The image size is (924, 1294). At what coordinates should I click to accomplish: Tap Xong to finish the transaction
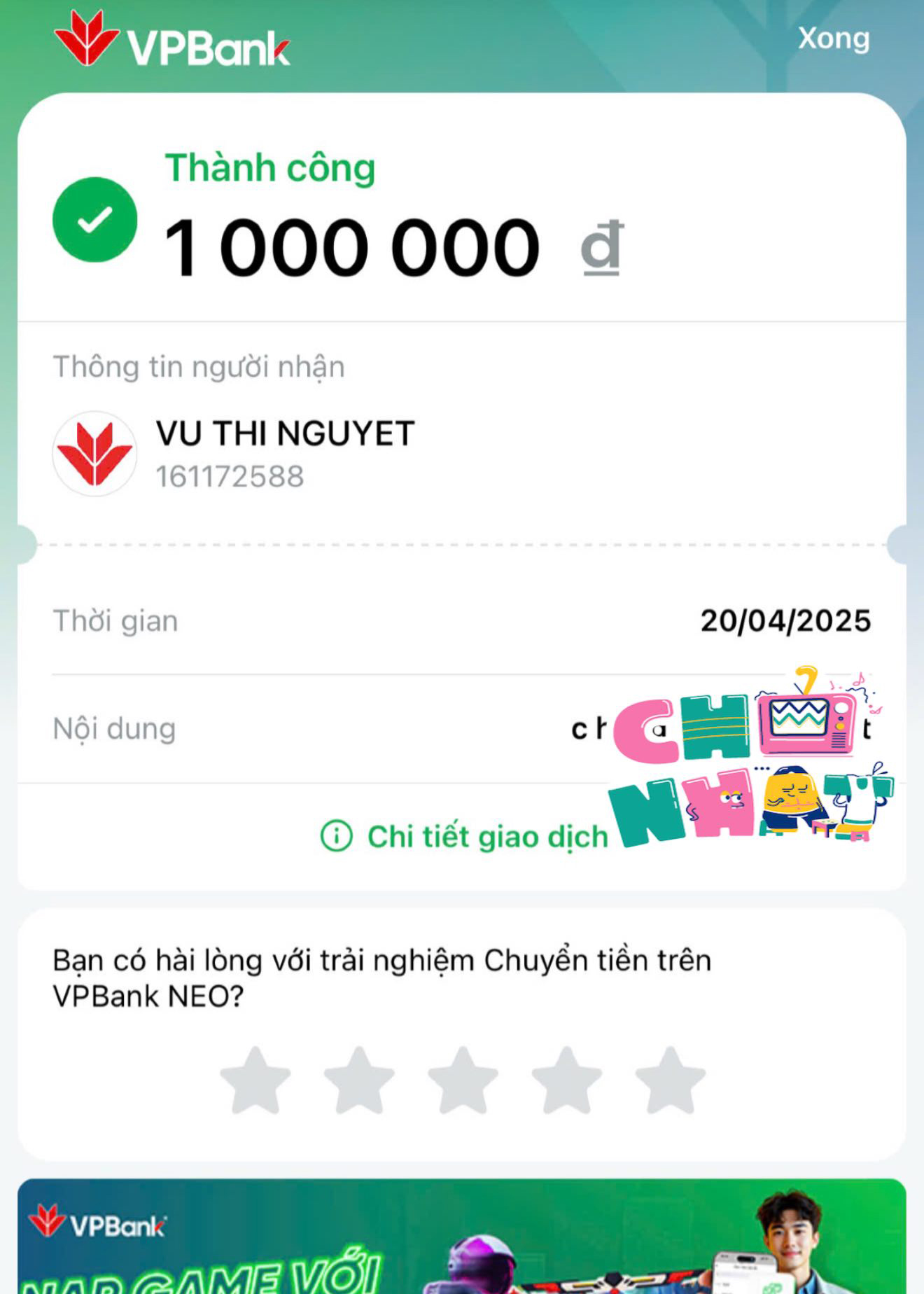tap(833, 39)
